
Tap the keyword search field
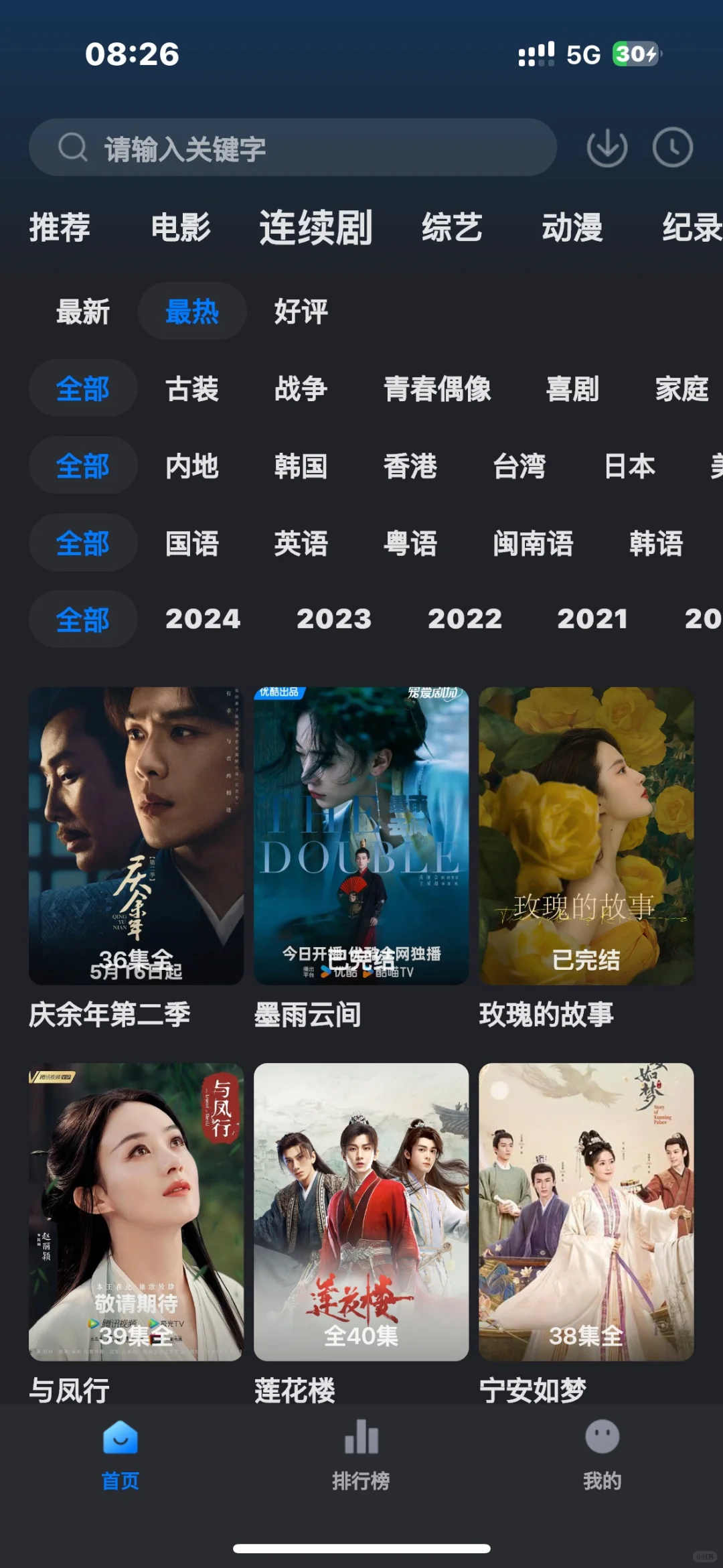pyautogui.click(x=293, y=148)
